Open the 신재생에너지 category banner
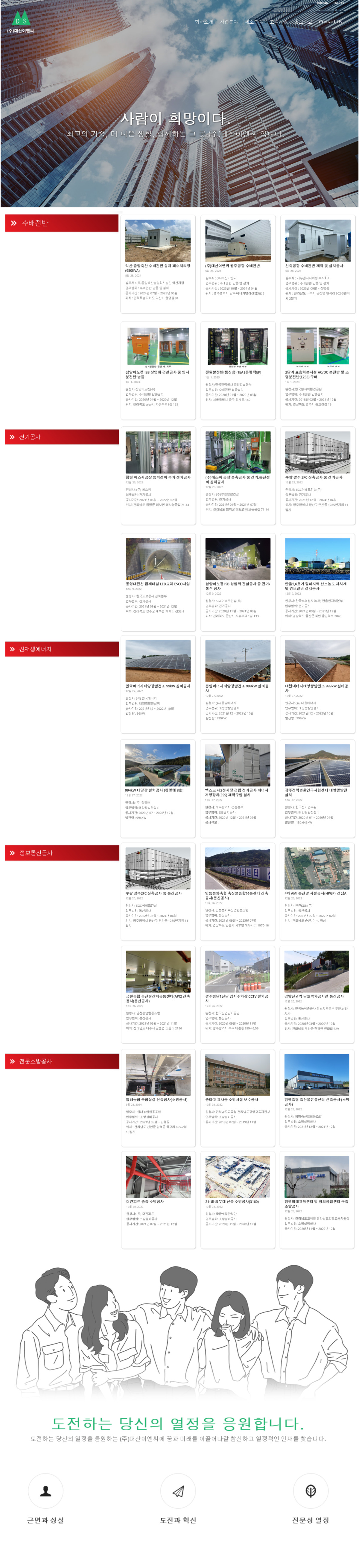The width and height of the screenshot is (359, 1568). click(61, 649)
